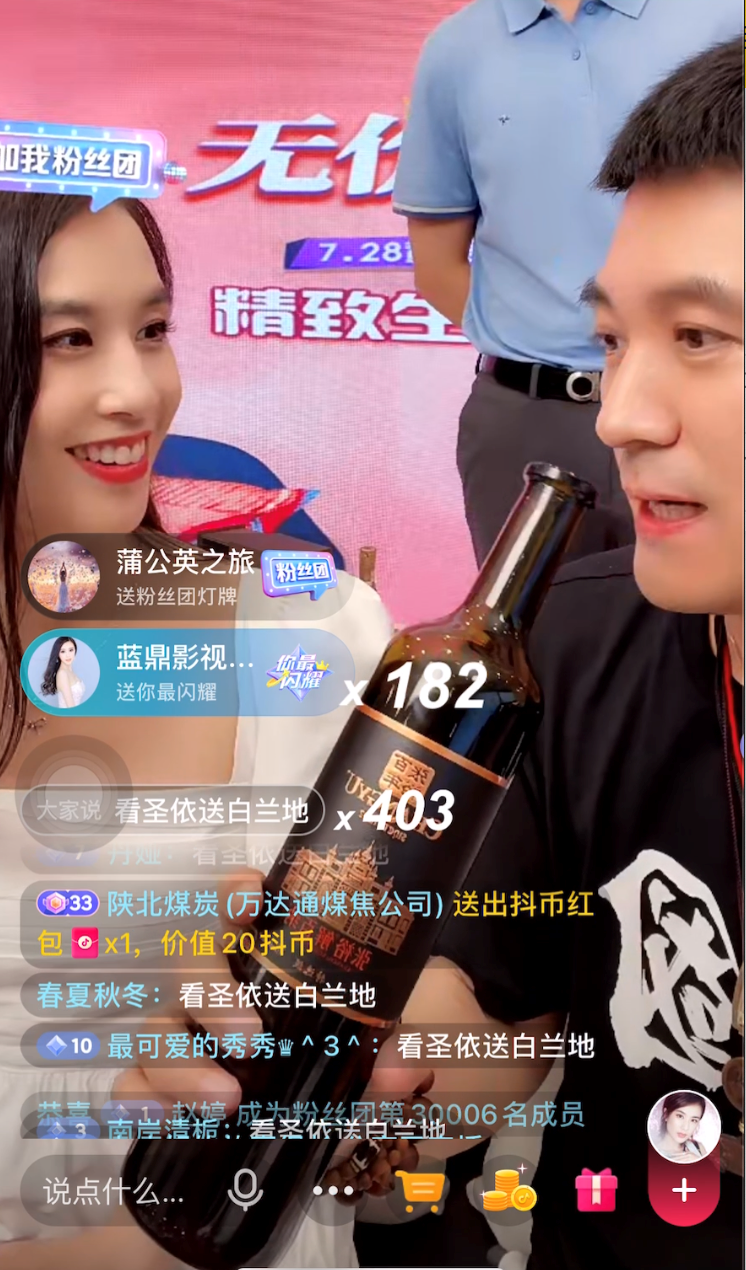Open the shopping cart

421,1191
